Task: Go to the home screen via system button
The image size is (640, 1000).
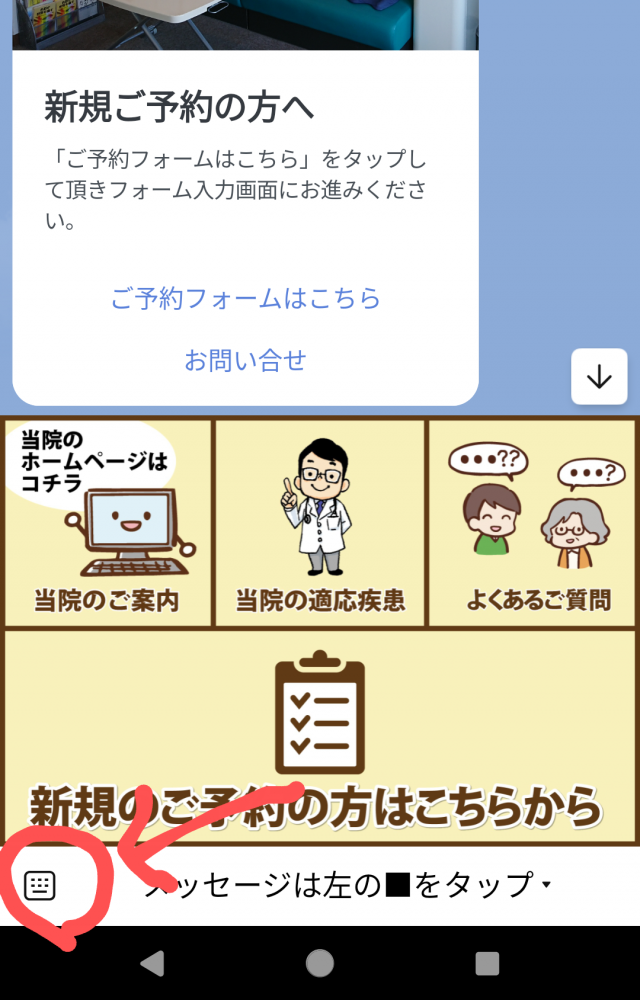Action: coord(320,963)
